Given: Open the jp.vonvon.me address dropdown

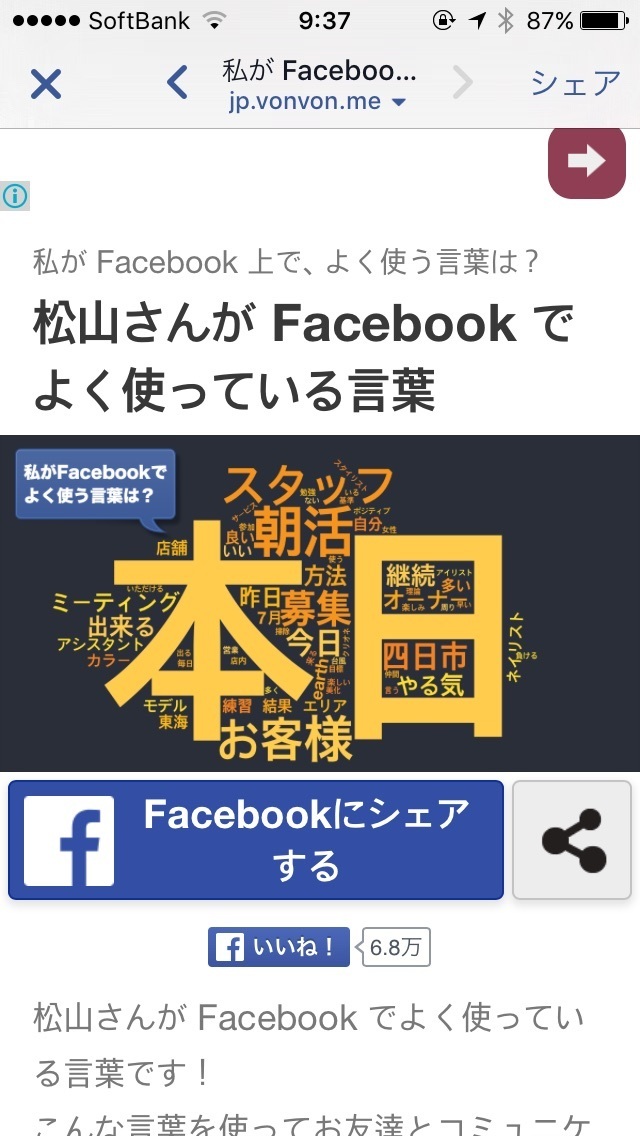Looking at the screenshot, I should 317,102.
